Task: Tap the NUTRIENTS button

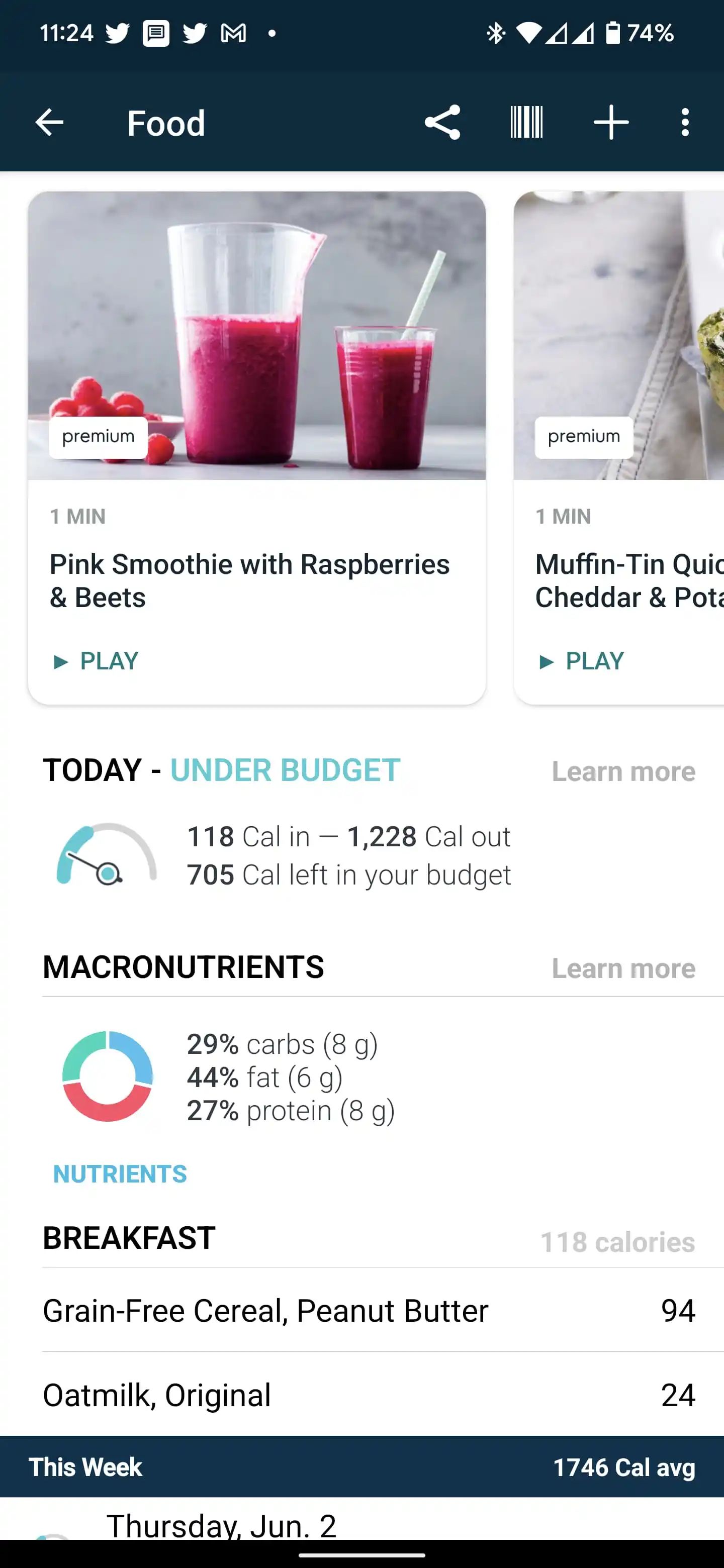Action: (x=120, y=1173)
